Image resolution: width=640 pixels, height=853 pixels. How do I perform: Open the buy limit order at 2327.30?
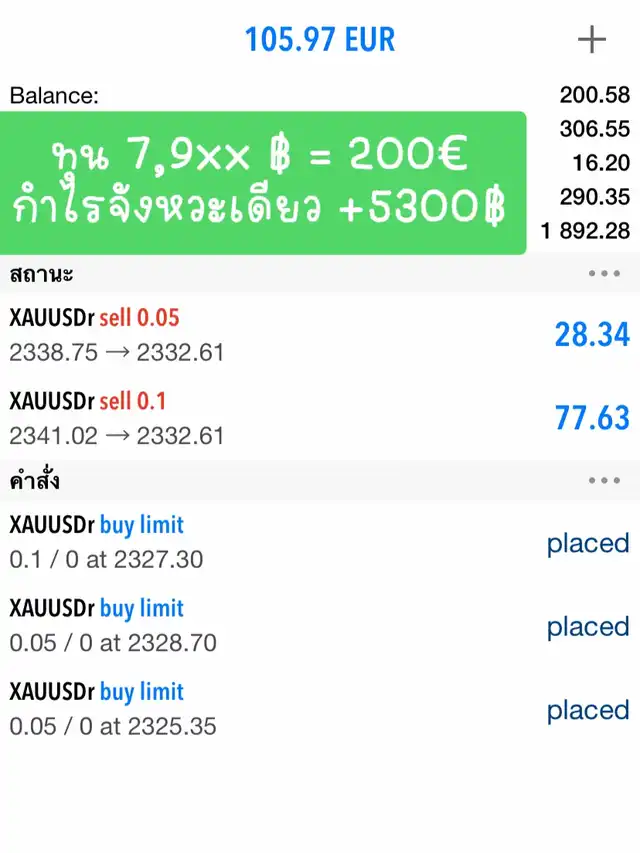point(320,542)
